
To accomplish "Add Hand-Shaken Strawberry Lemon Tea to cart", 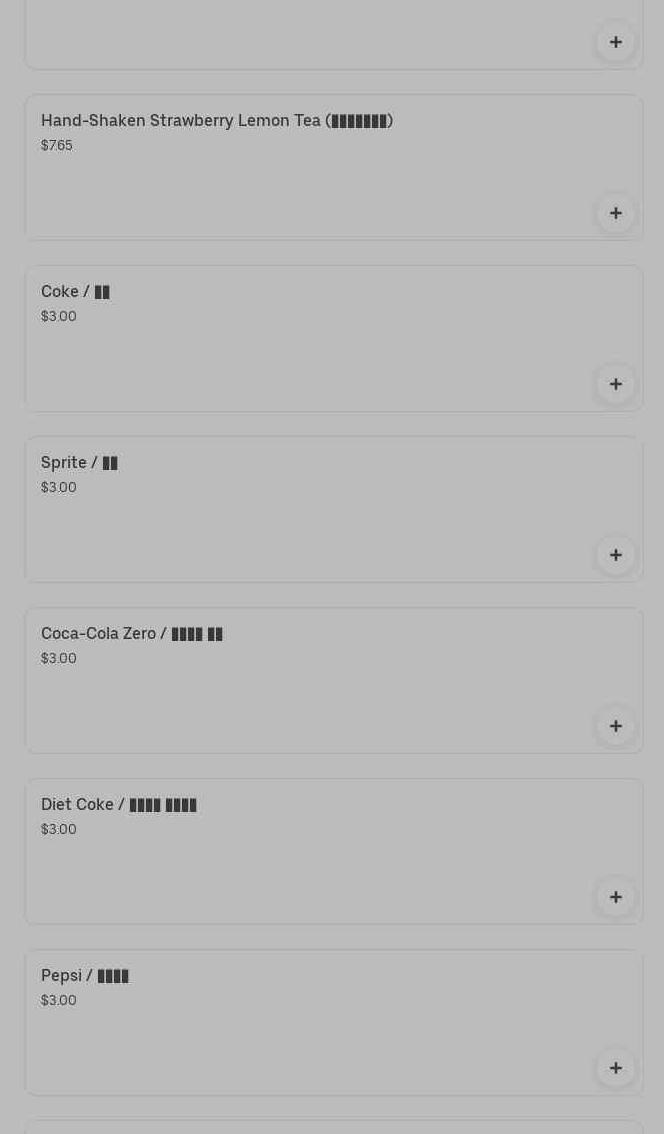I will coord(615,213).
